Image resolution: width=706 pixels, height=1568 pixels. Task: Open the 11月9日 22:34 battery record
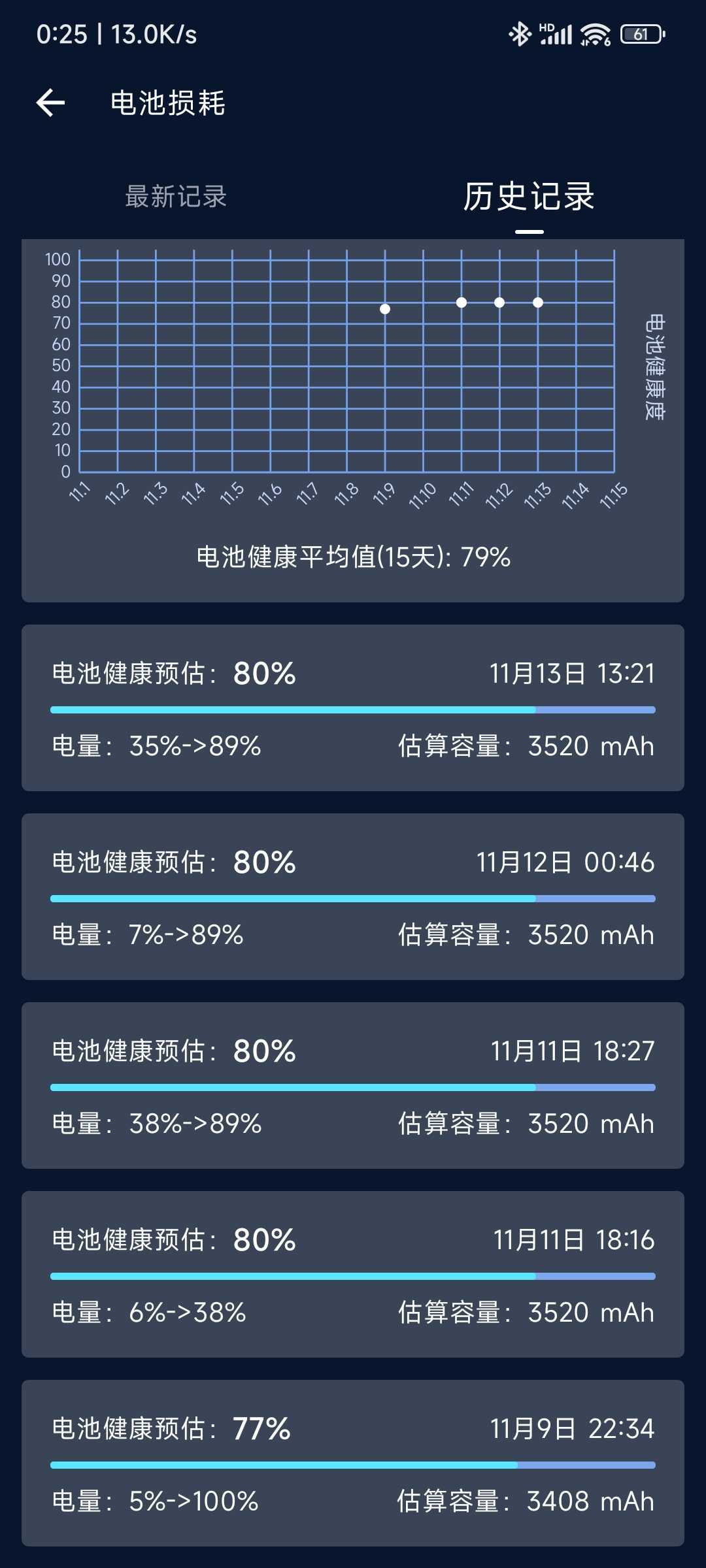point(353,1463)
